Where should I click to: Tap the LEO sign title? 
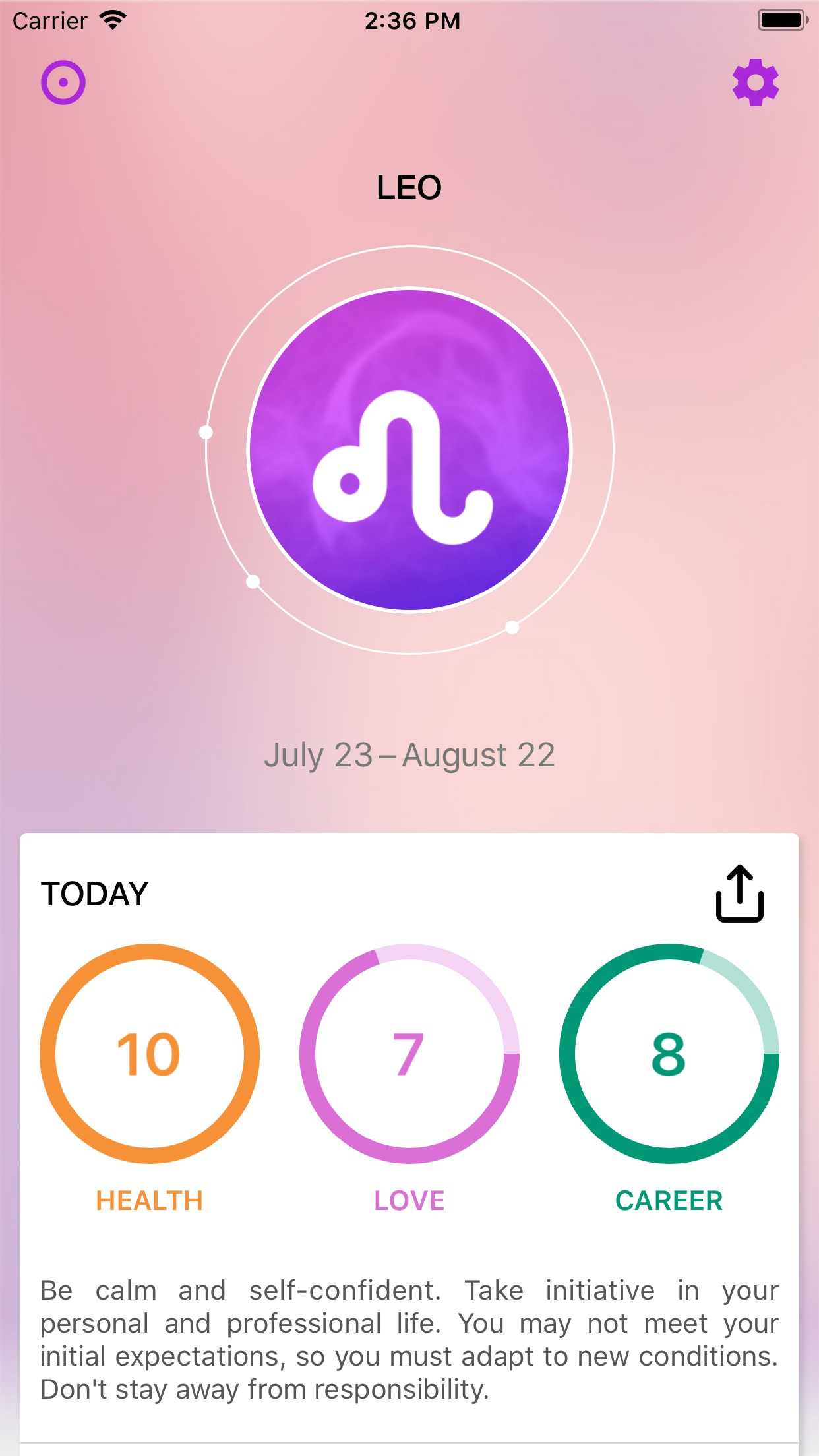click(409, 187)
